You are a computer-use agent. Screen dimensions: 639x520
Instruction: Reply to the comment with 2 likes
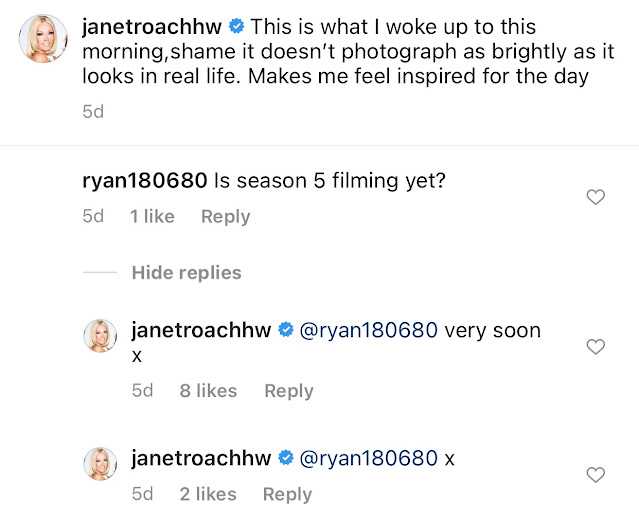287,494
